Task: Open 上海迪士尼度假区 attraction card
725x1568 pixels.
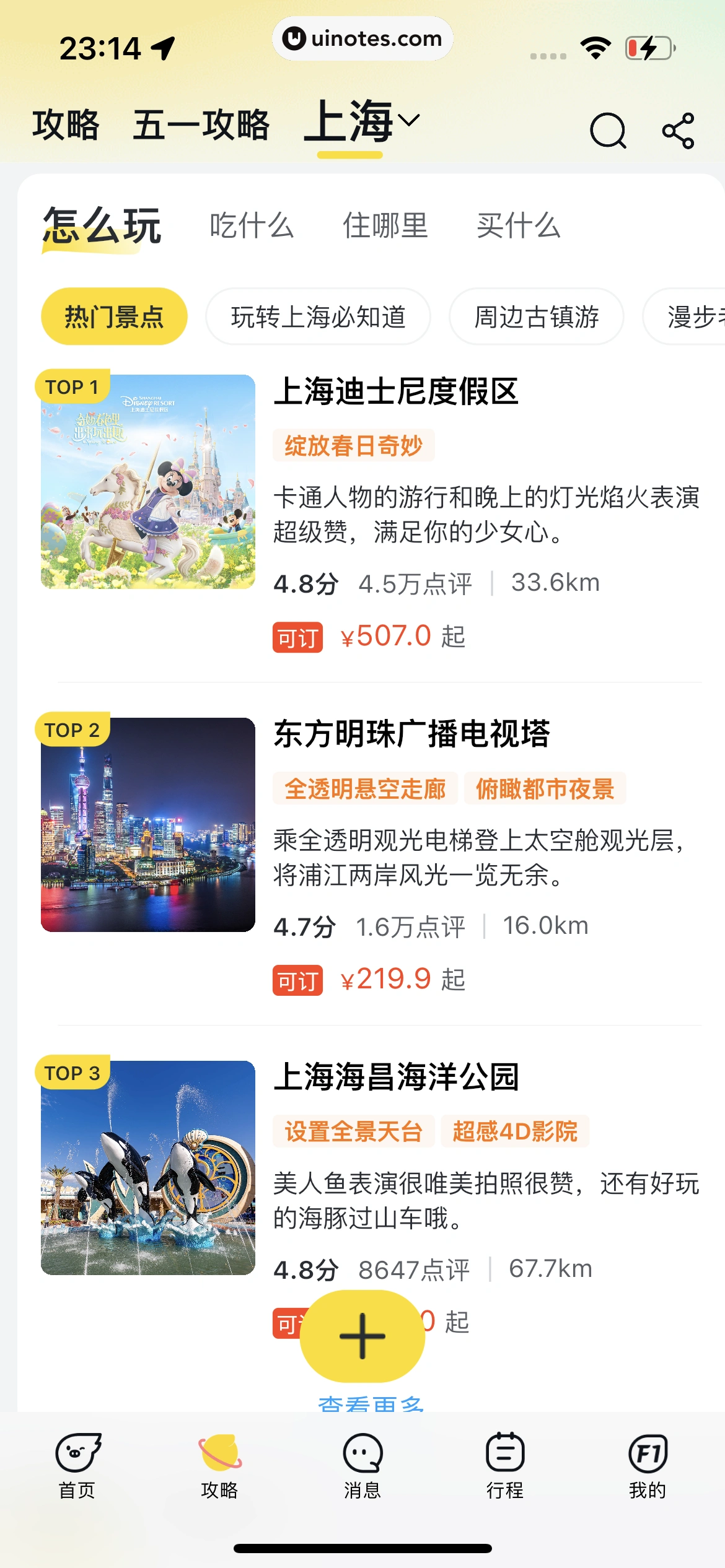Action: coord(395,391)
